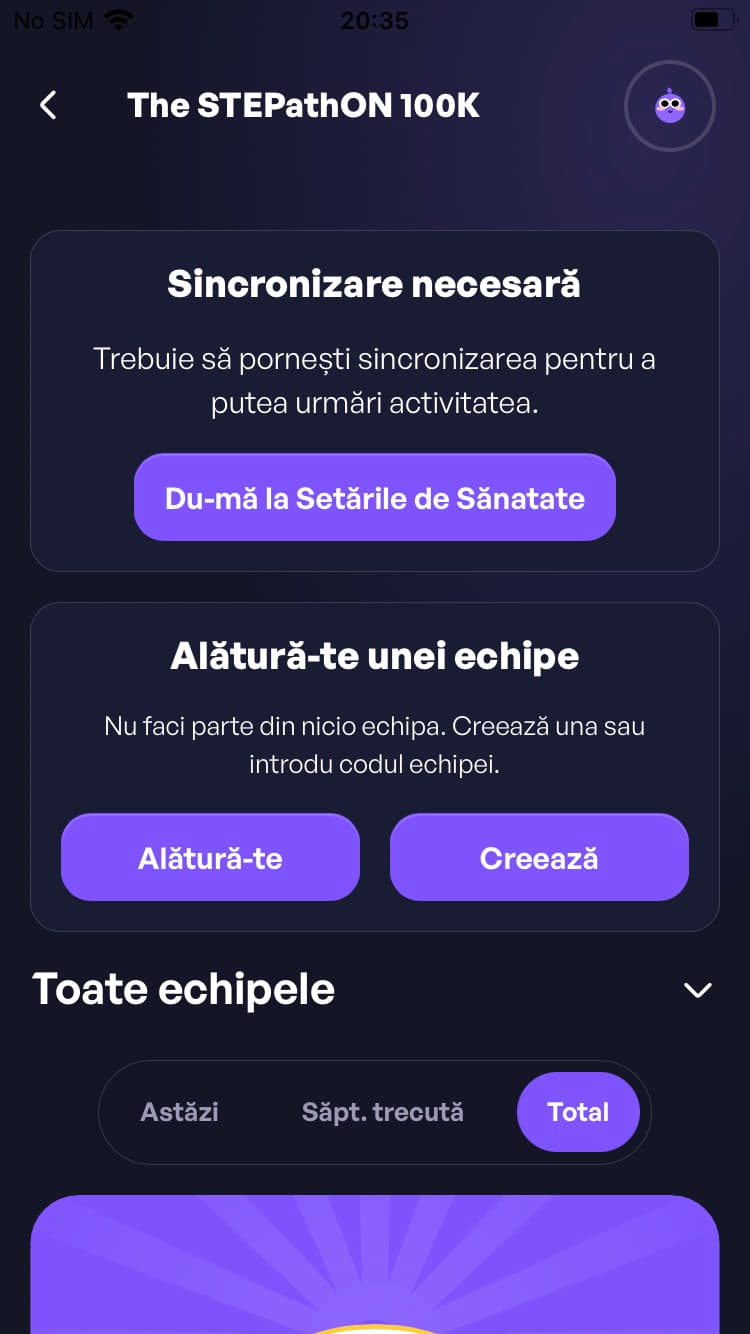750x1334 pixels.
Task: Join a team with Alătură-te
Action: tap(210, 858)
